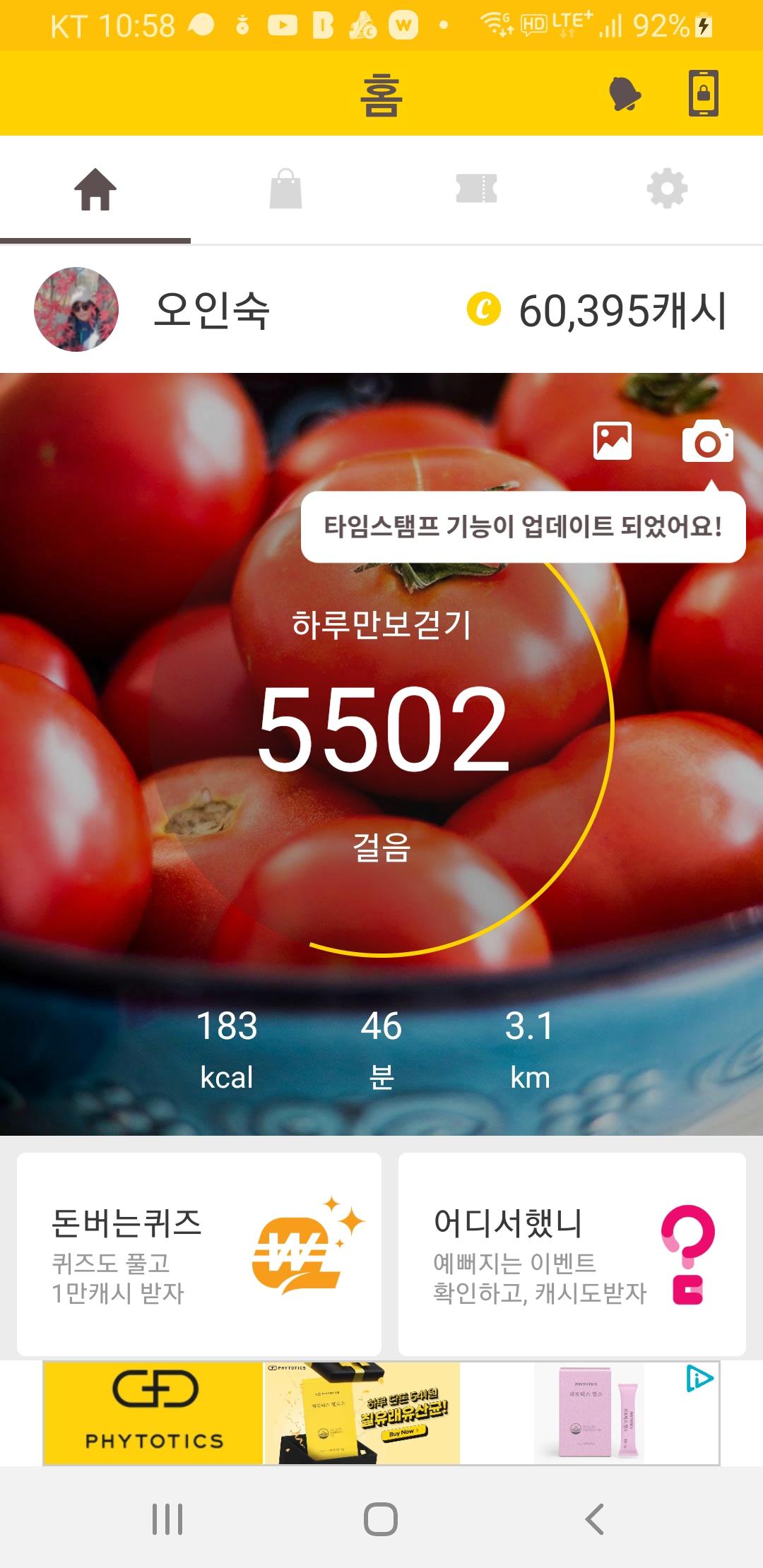Viewport: 763px width, 1568px height.
Task: Select the home tab
Action: pos(95,189)
